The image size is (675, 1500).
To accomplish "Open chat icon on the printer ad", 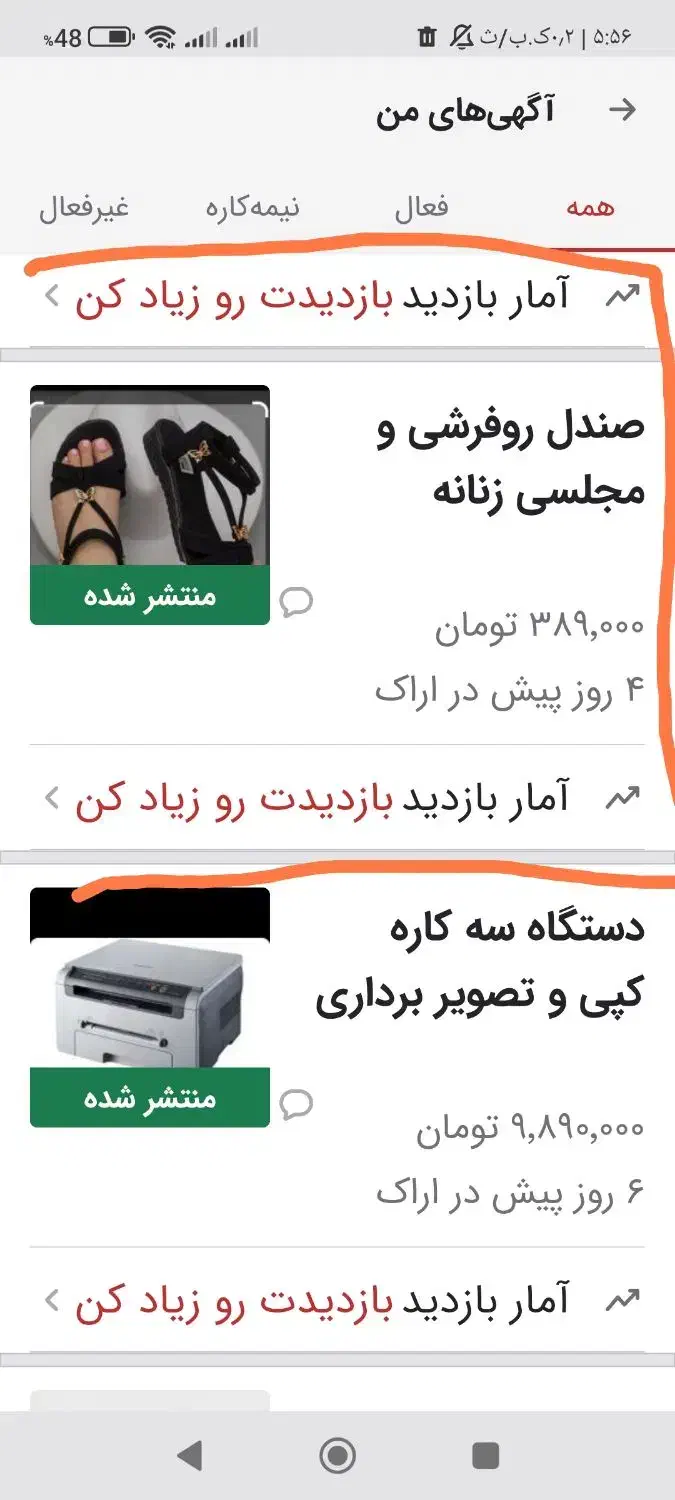I will point(296,1103).
